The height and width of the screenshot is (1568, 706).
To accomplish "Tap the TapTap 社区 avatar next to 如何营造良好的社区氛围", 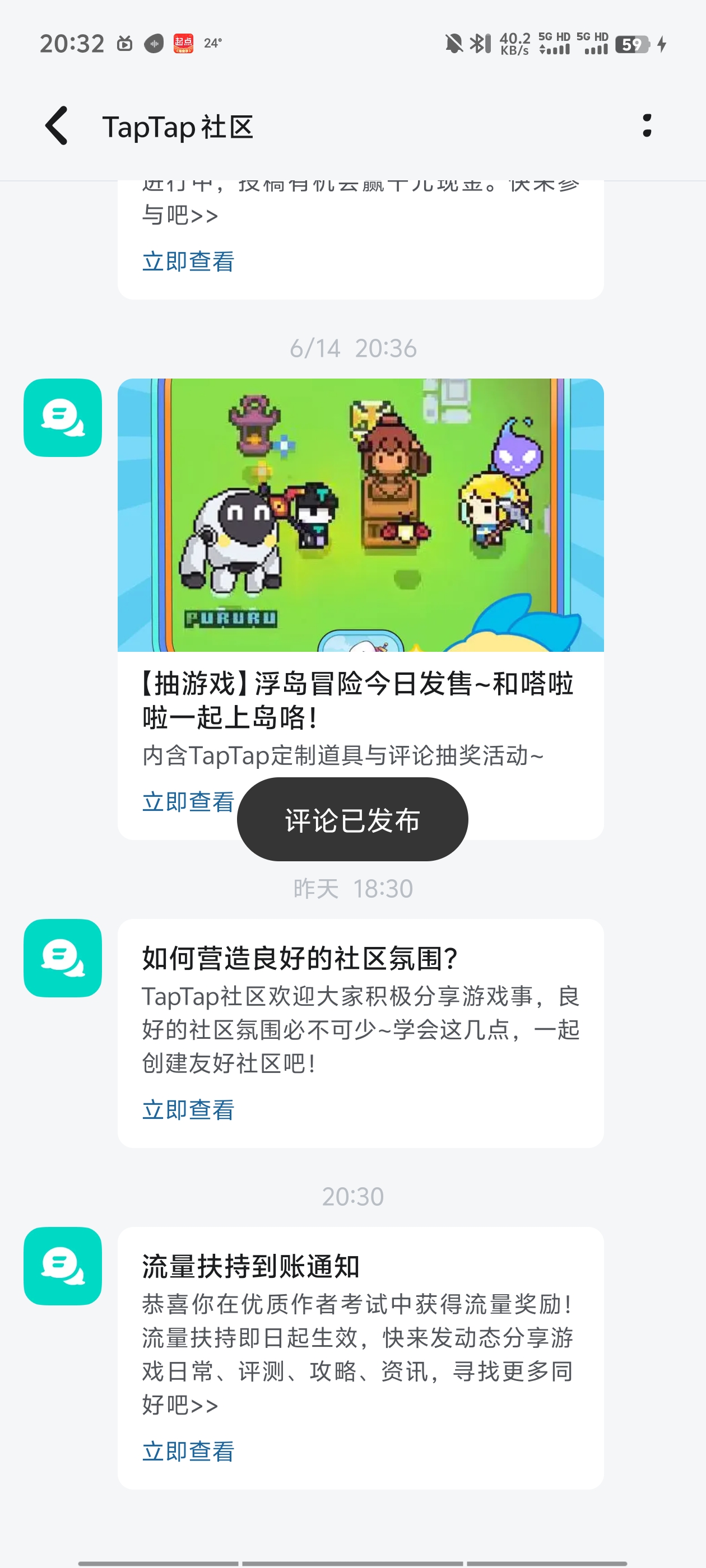I will pos(63,958).
